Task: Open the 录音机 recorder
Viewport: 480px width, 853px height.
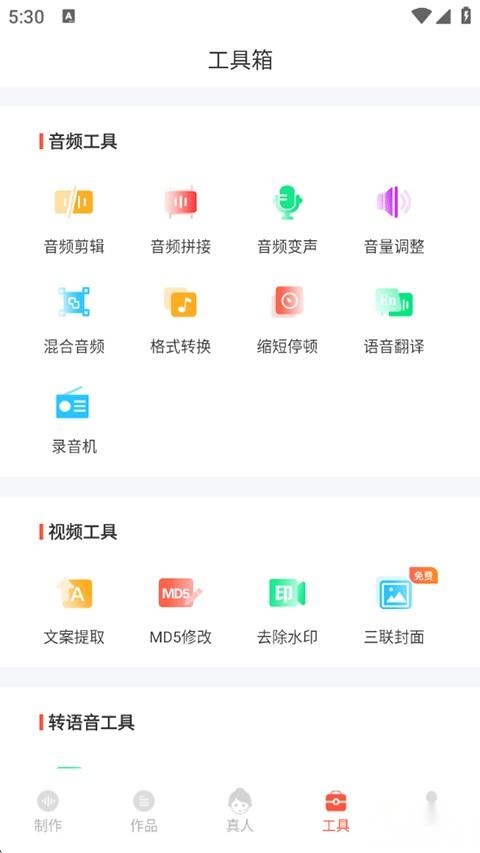Action: 74,420
